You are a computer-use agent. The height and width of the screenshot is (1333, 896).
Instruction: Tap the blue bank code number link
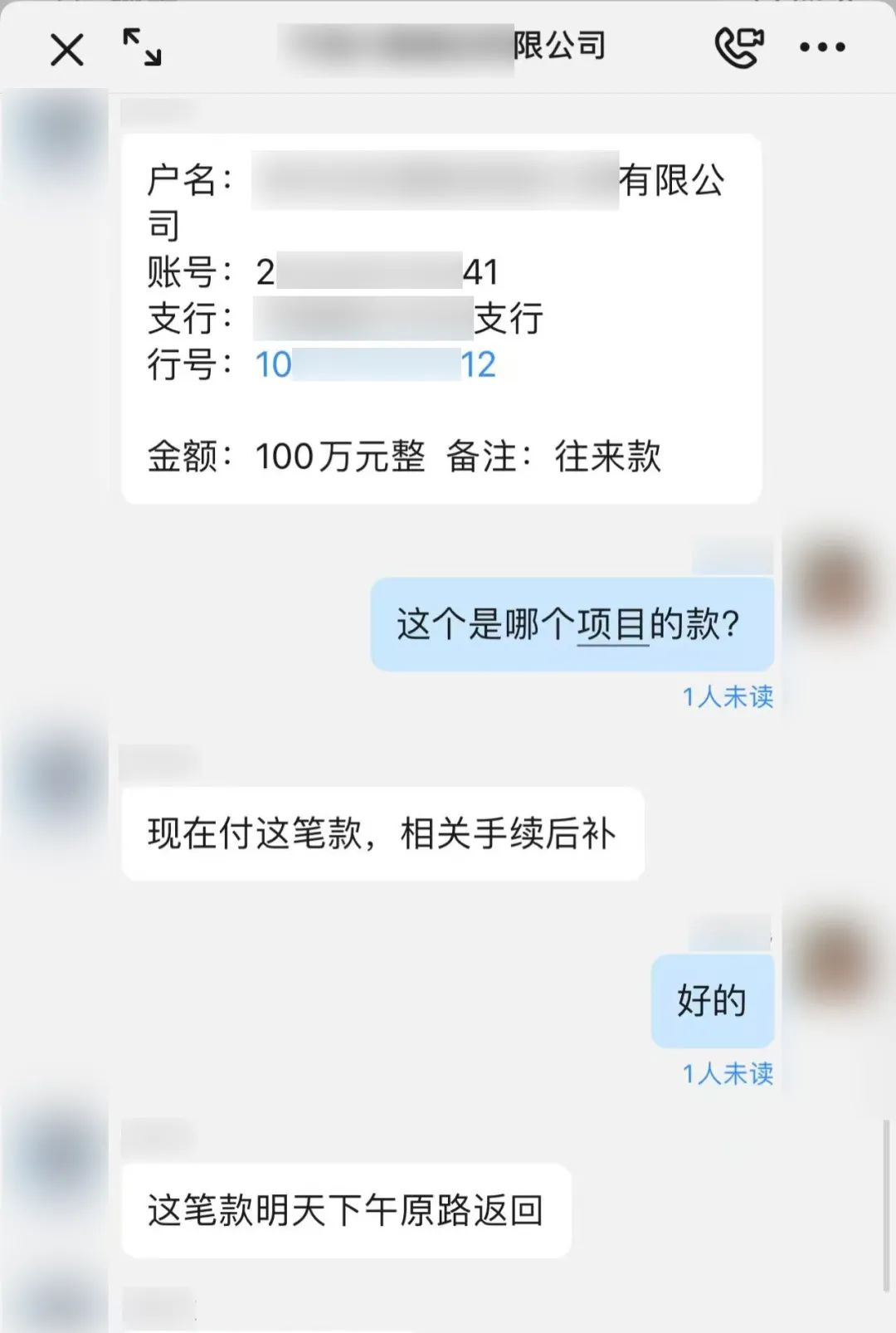pos(375,364)
